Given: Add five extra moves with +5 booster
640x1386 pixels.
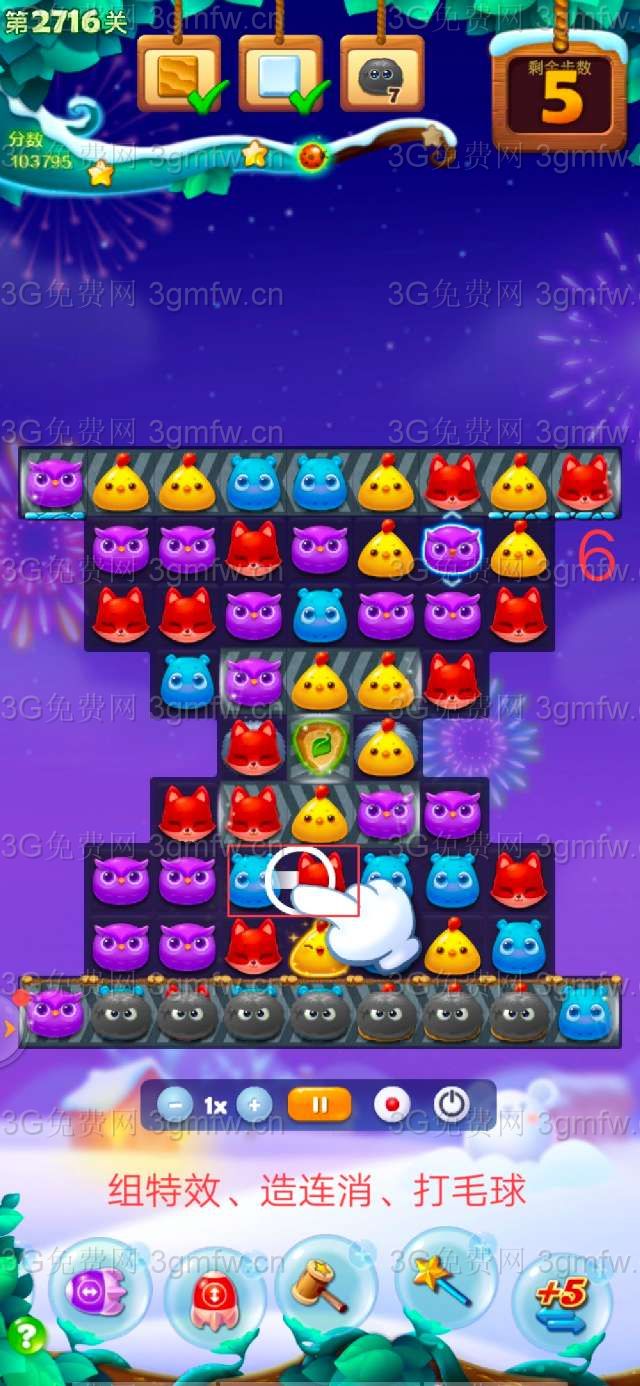Looking at the screenshot, I should 560,1298.
